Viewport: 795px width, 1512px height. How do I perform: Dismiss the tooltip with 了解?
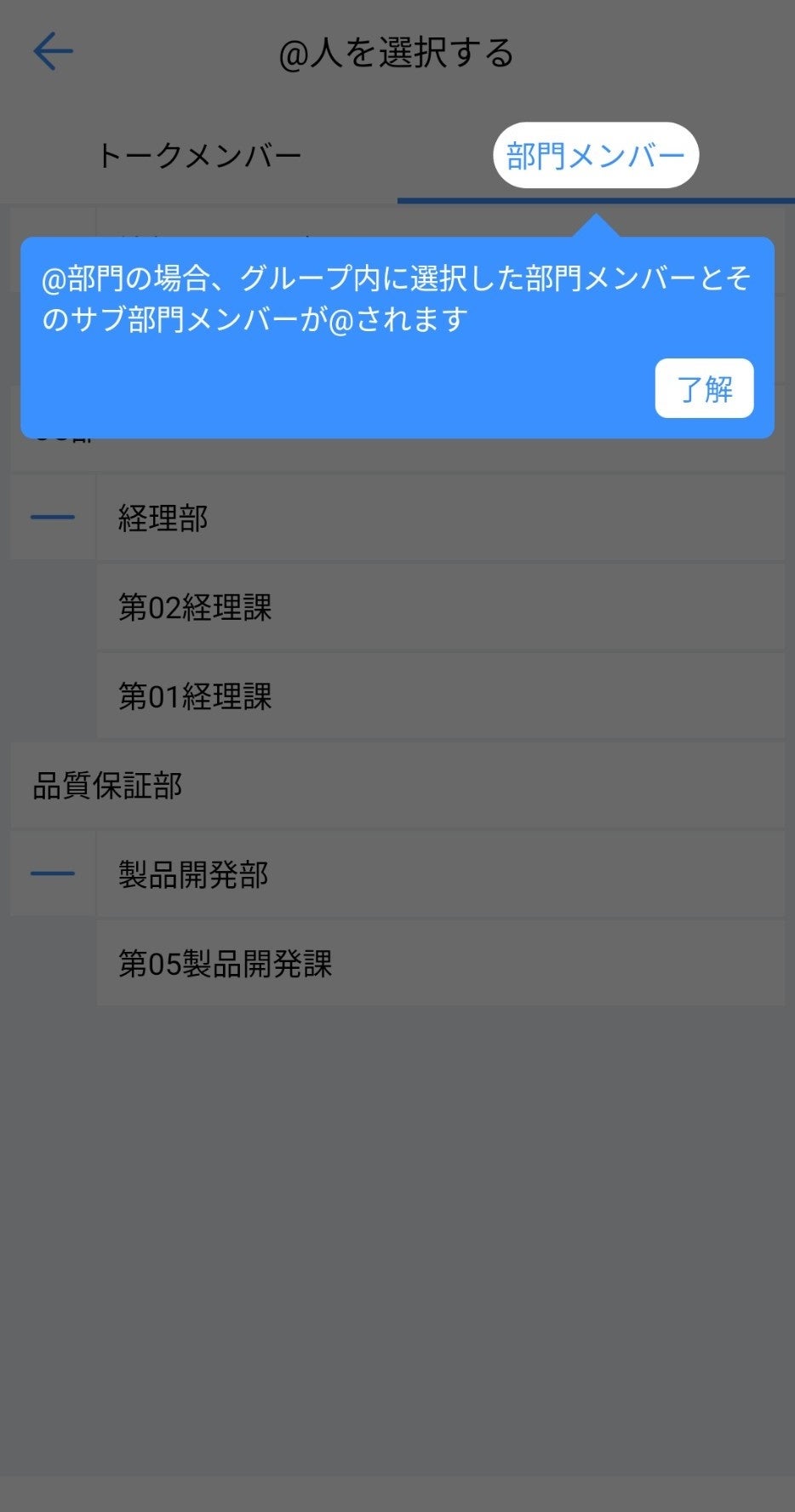click(704, 388)
